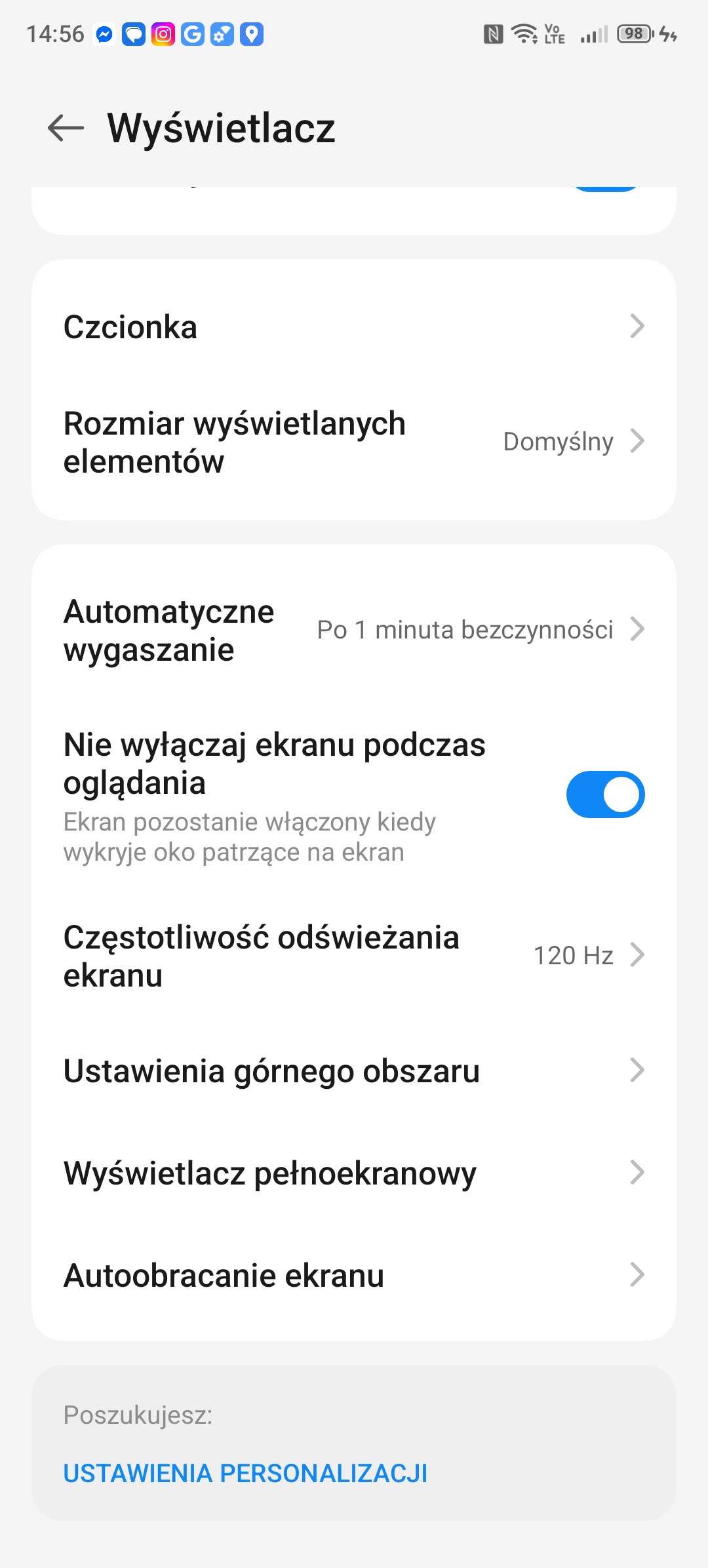The image size is (708, 1568).
Task: Disable Nie wyłączaj ekranu podczas oglądania
Action: click(x=605, y=794)
